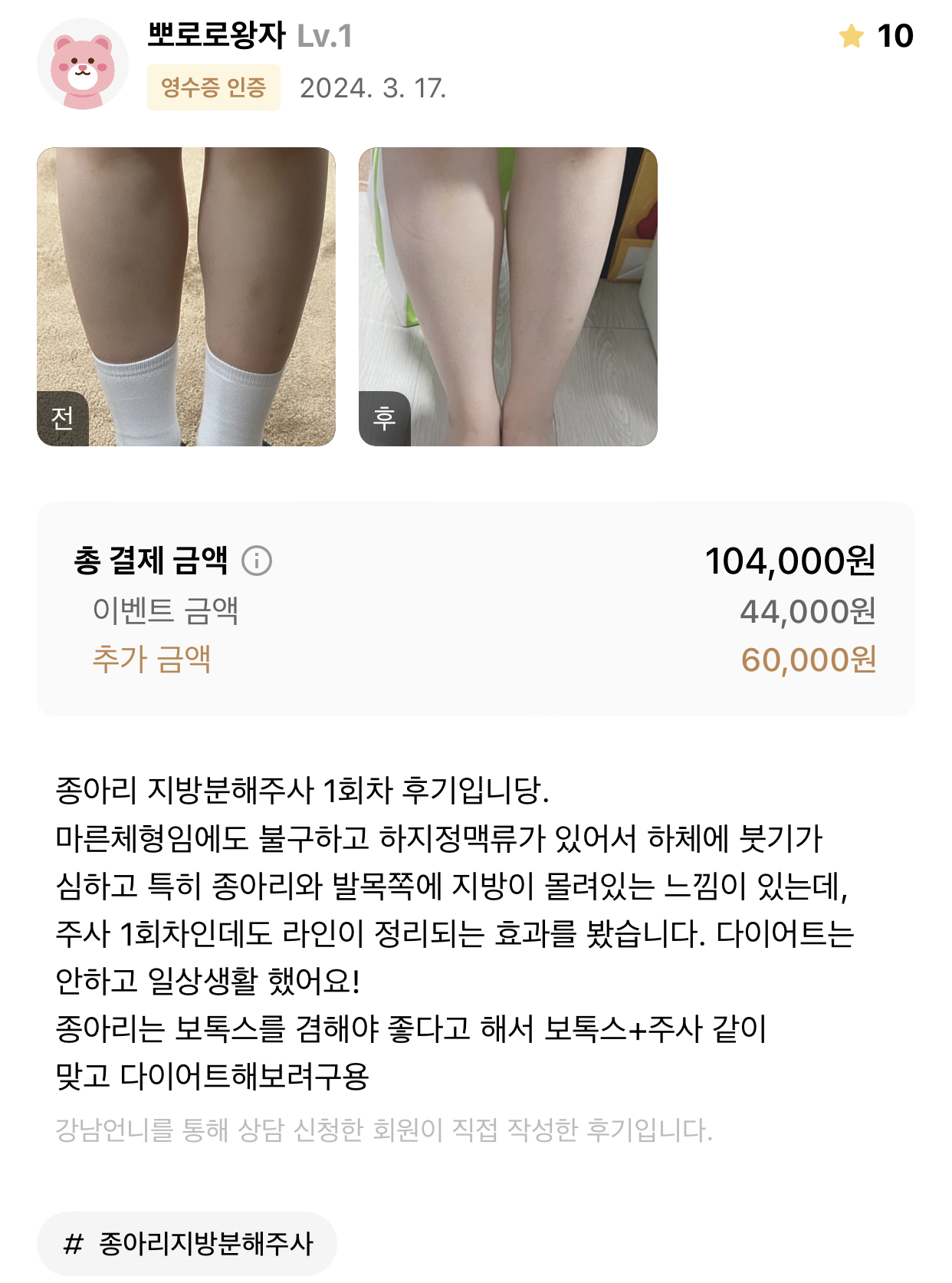The height and width of the screenshot is (1283, 952).
Task: Open the 전 (before) photo
Action: [x=186, y=296]
